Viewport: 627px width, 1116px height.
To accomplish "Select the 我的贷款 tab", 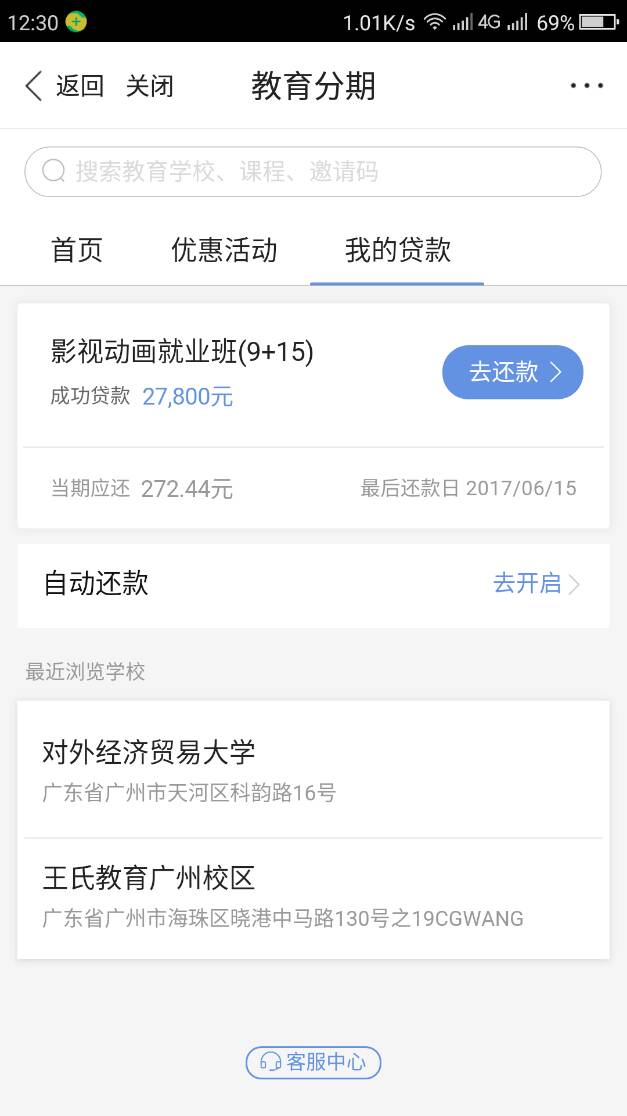I will (397, 250).
